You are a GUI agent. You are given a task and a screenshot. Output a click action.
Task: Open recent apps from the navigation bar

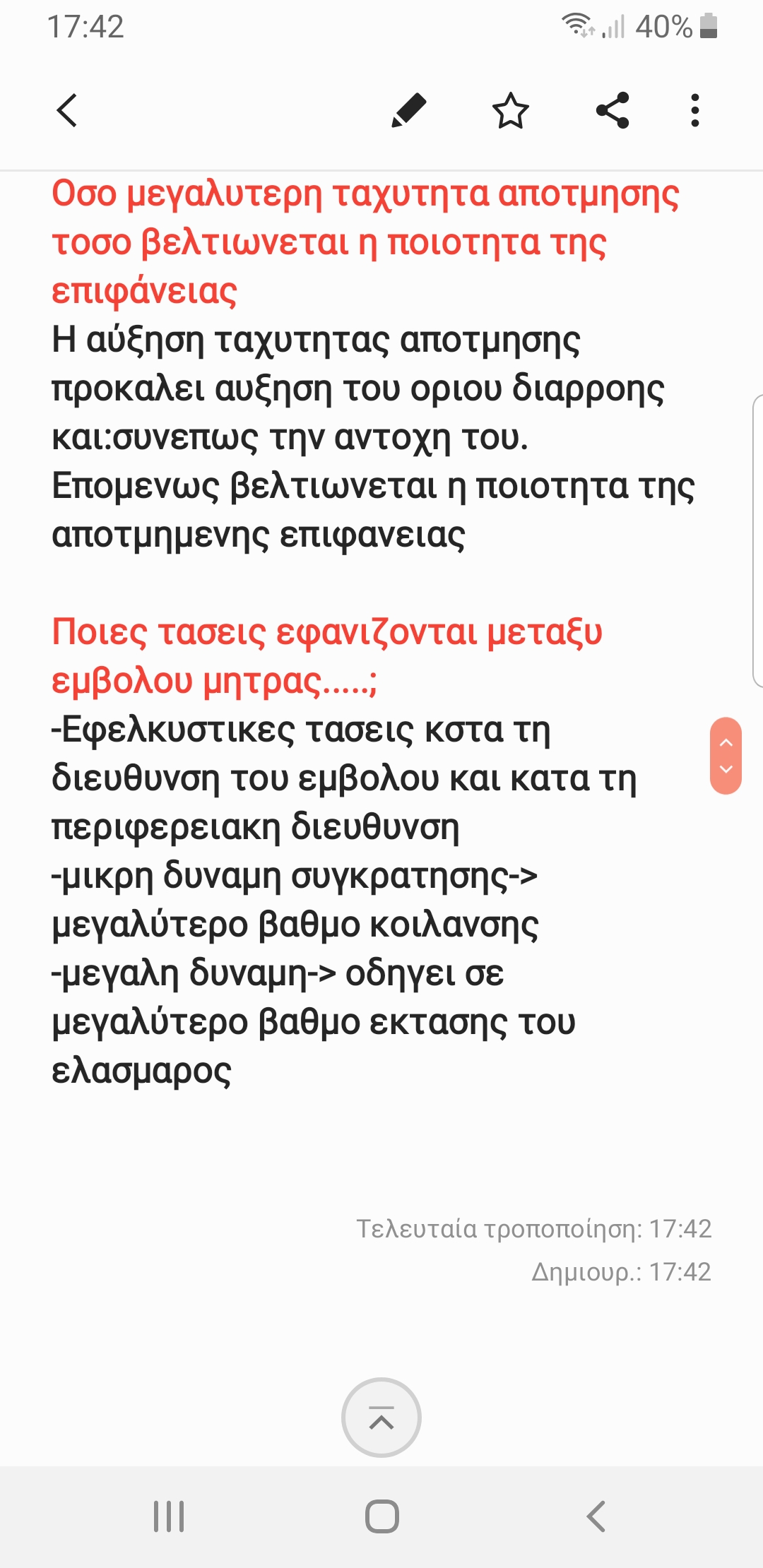(x=169, y=1516)
